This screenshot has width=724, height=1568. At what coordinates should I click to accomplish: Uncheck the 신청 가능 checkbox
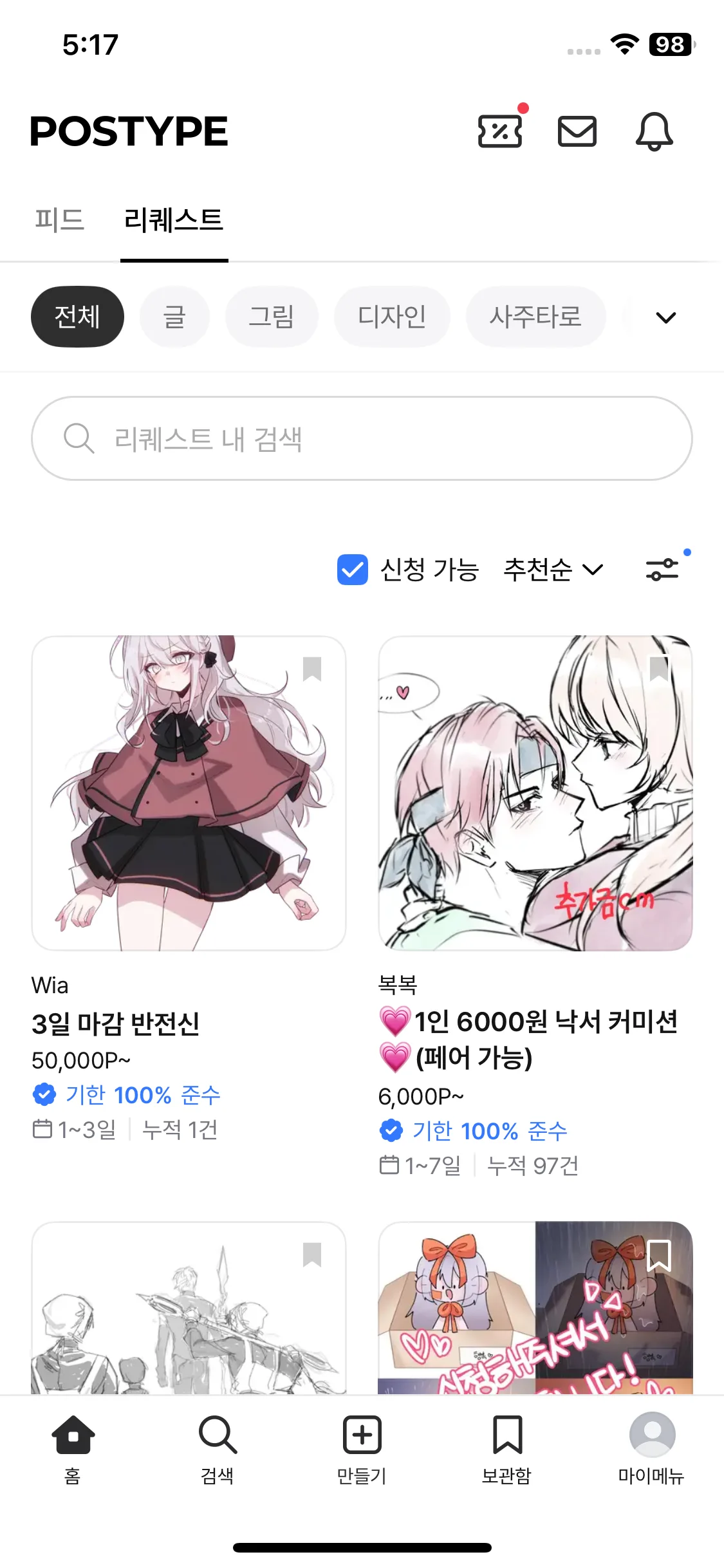[353, 570]
